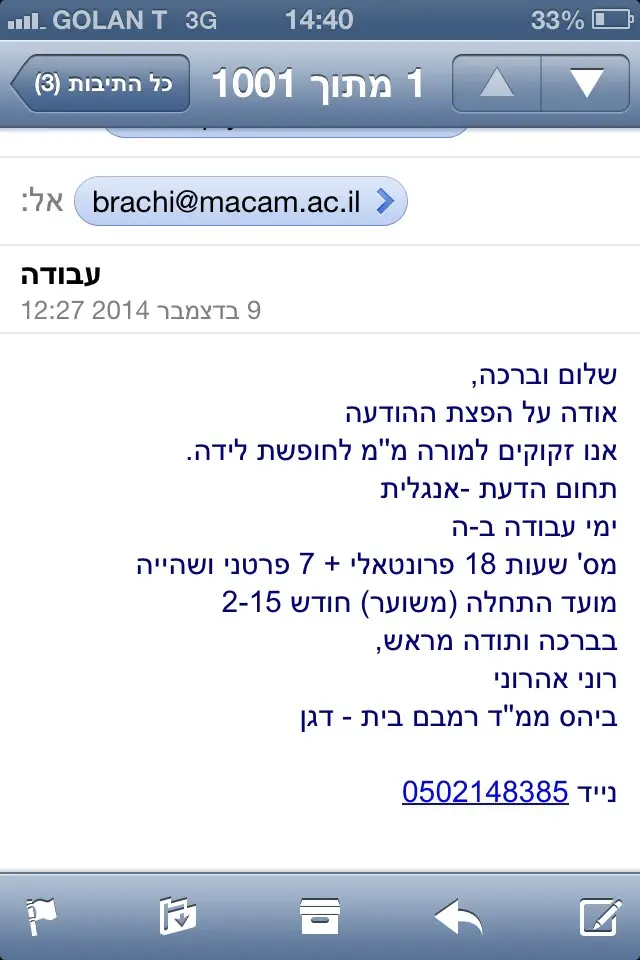Reply to this email
Image resolution: width=640 pixels, height=960 pixels.
point(459,916)
